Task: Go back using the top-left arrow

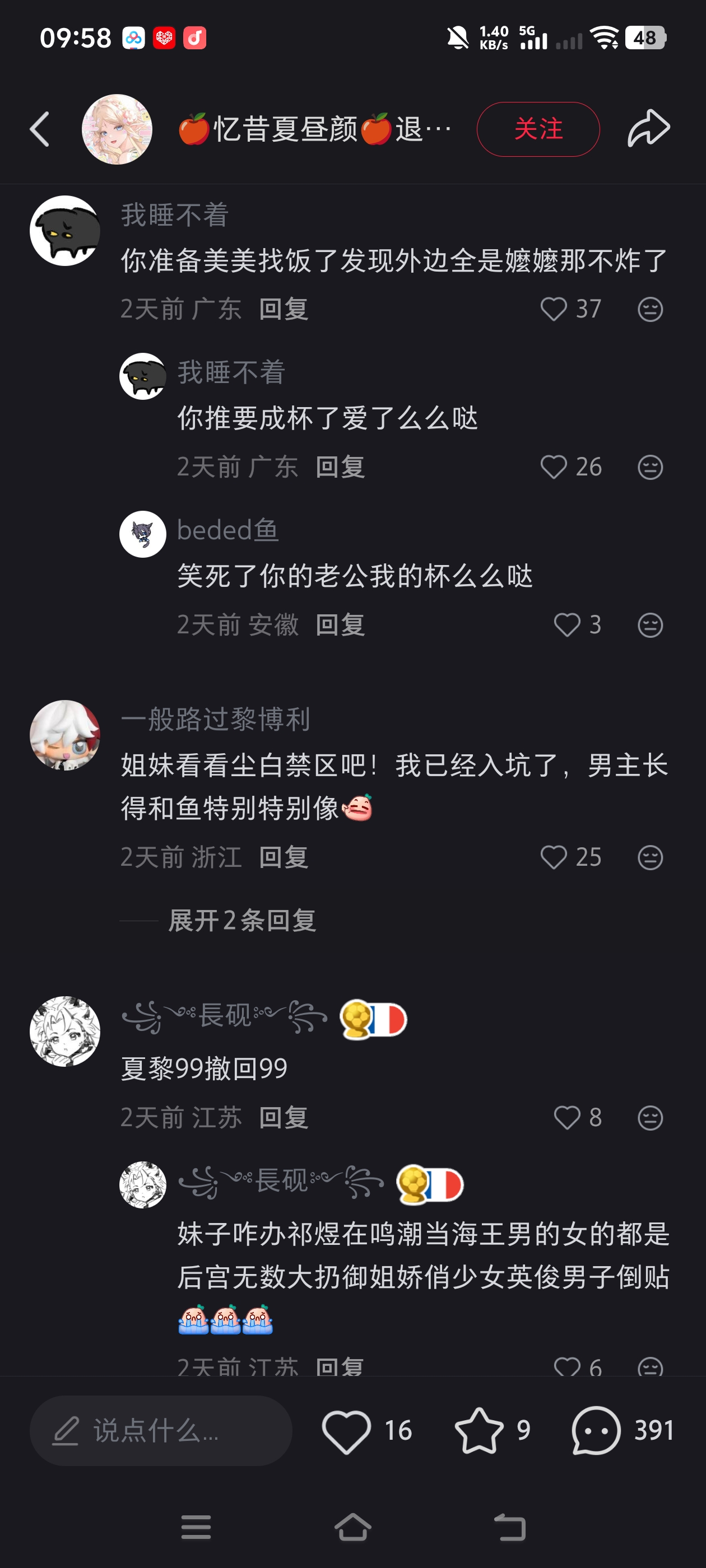Action: [x=40, y=129]
